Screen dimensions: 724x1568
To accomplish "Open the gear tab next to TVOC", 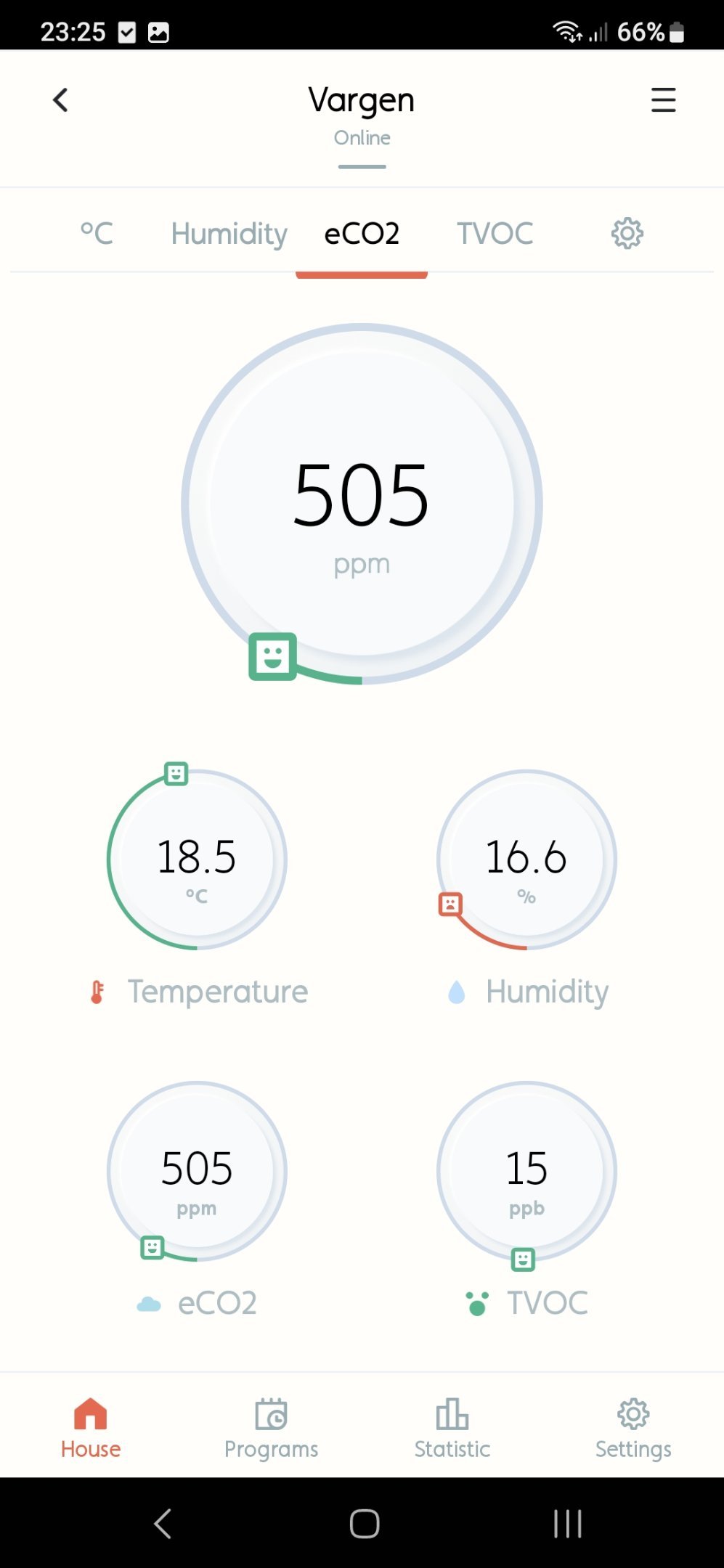I will tap(627, 234).
